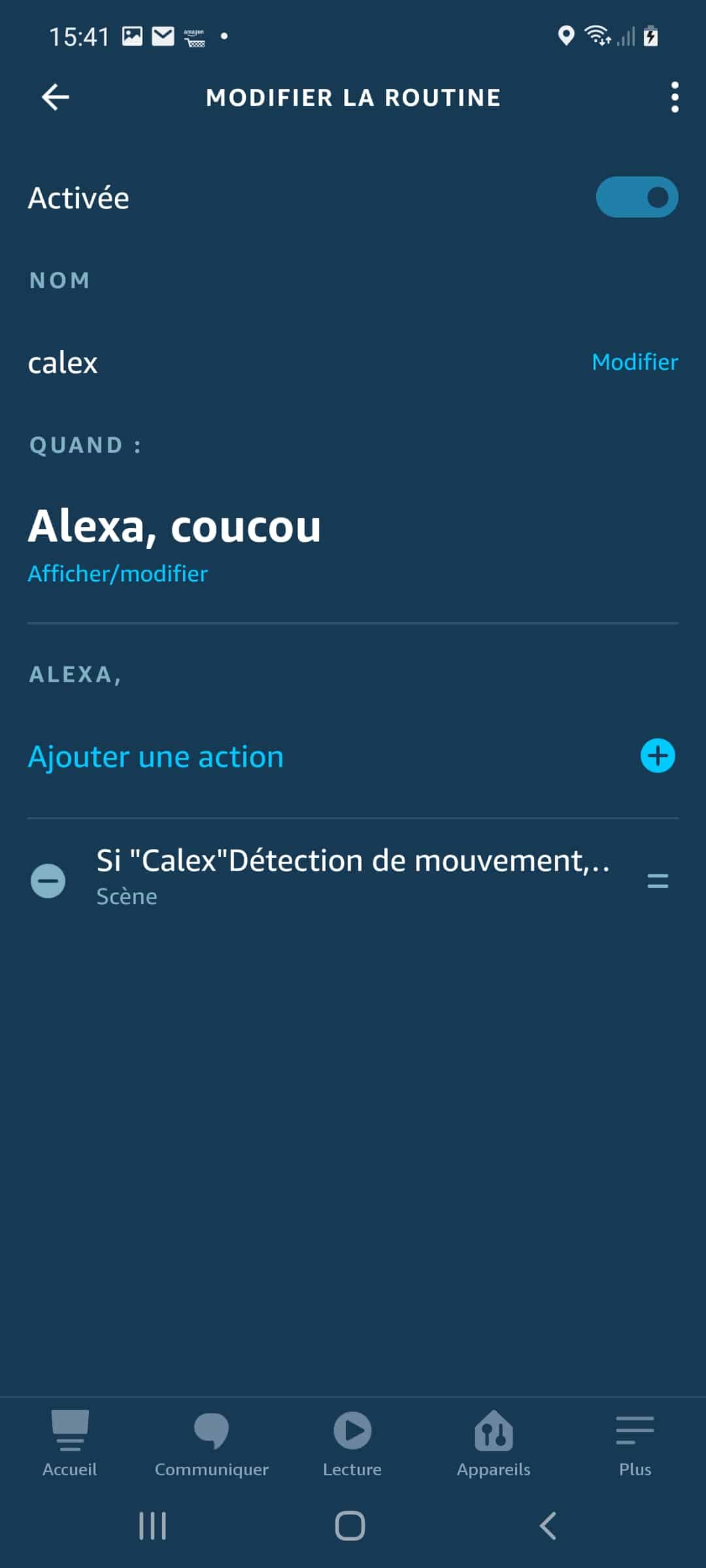Toggle the Activée routine switch
Image resolution: width=706 pixels, height=1568 pixels.
pyautogui.click(x=637, y=197)
